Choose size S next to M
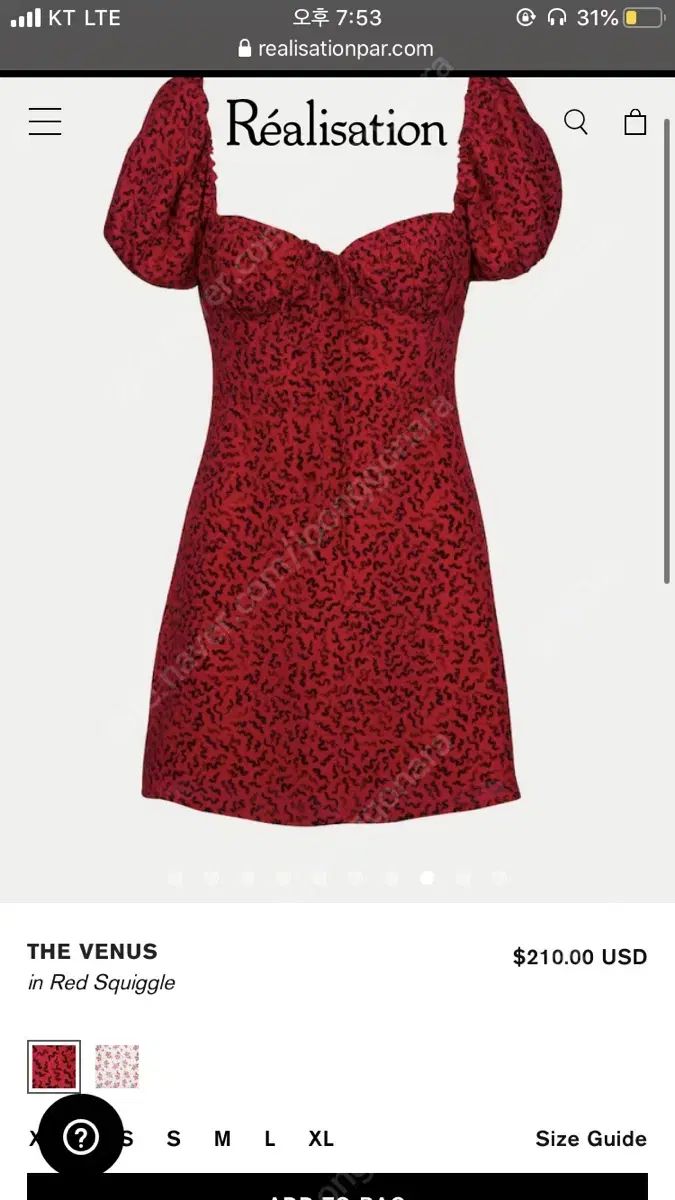This screenshot has width=675, height=1200. click(x=174, y=1138)
